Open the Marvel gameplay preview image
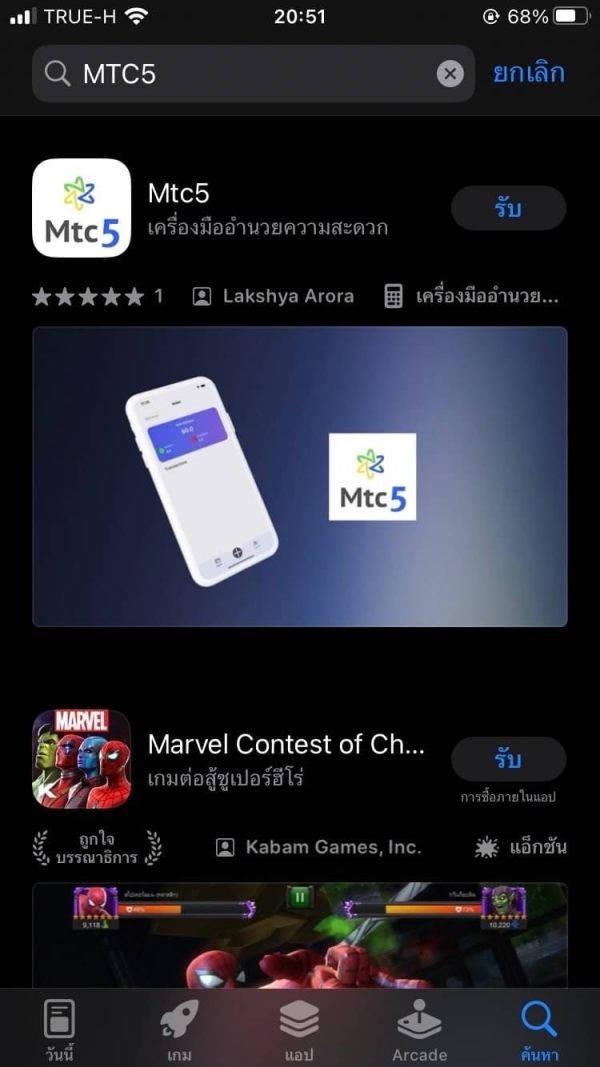This screenshot has width=600, height=1067. click(x=300, y=936)
